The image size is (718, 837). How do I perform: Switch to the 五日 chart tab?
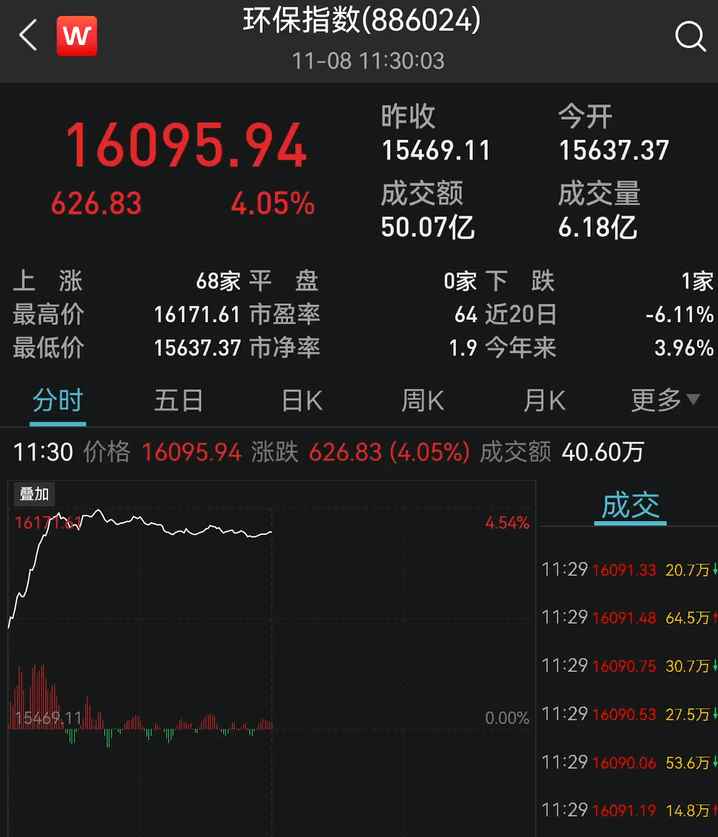(179, 401)
